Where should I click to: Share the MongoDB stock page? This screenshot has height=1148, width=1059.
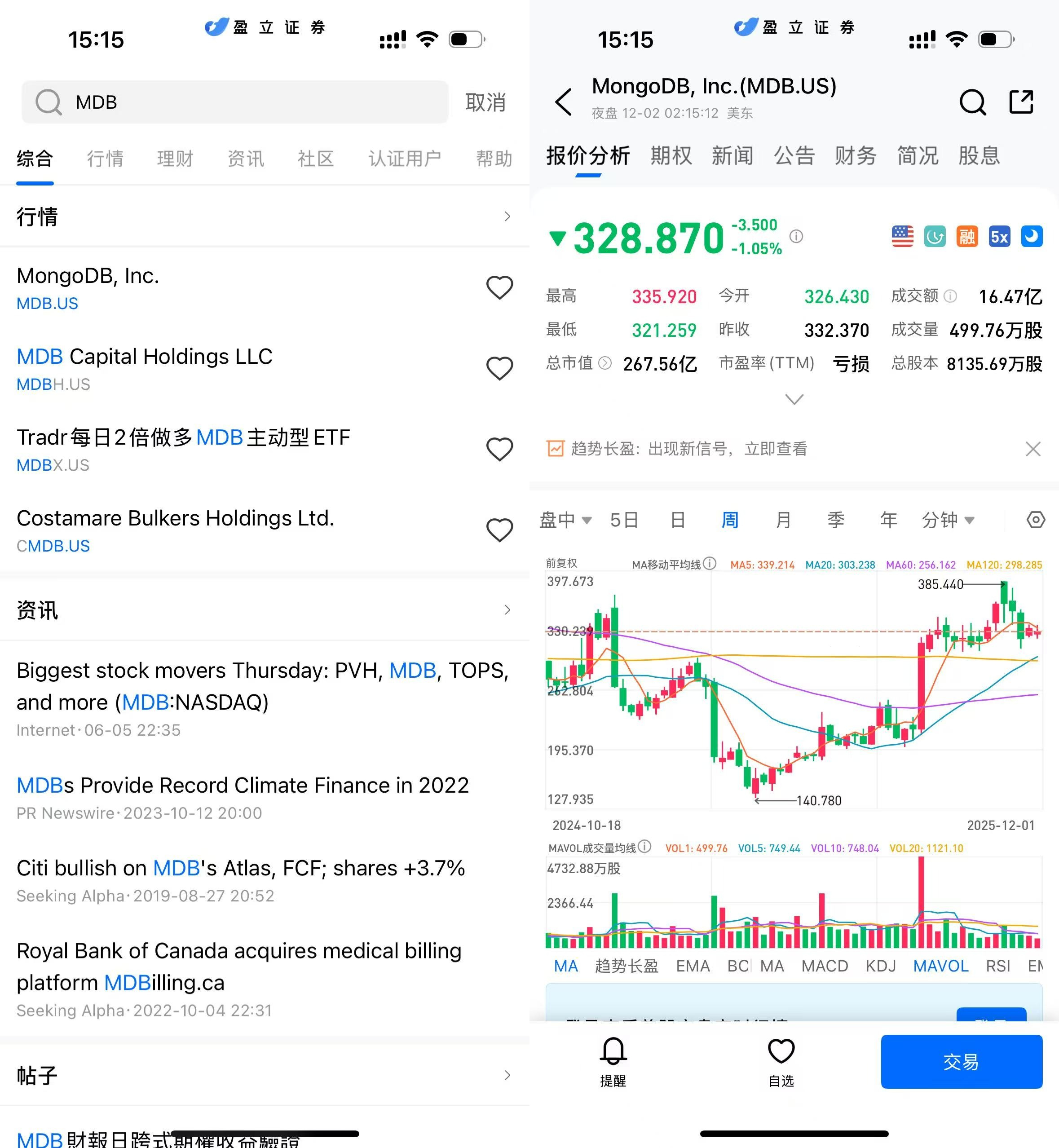1021,102
